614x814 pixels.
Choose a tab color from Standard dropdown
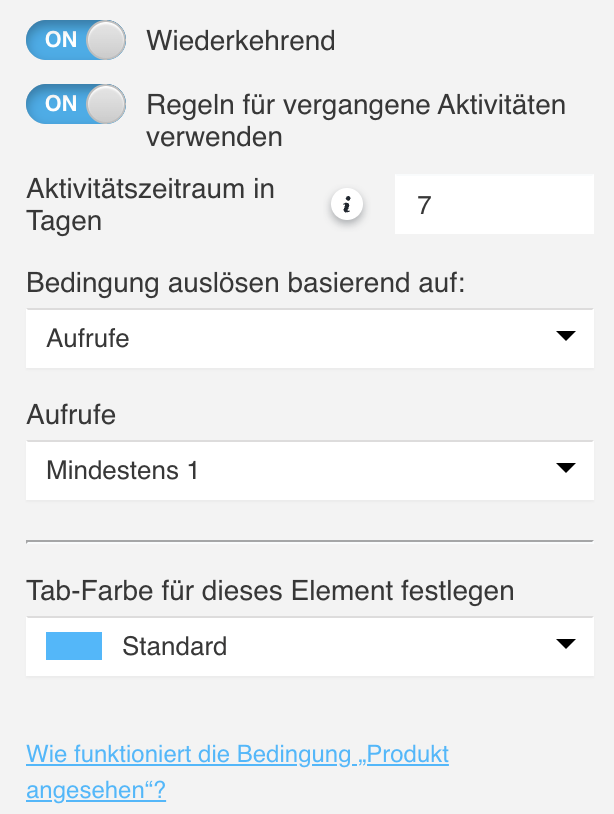click(x=309, y=646)
